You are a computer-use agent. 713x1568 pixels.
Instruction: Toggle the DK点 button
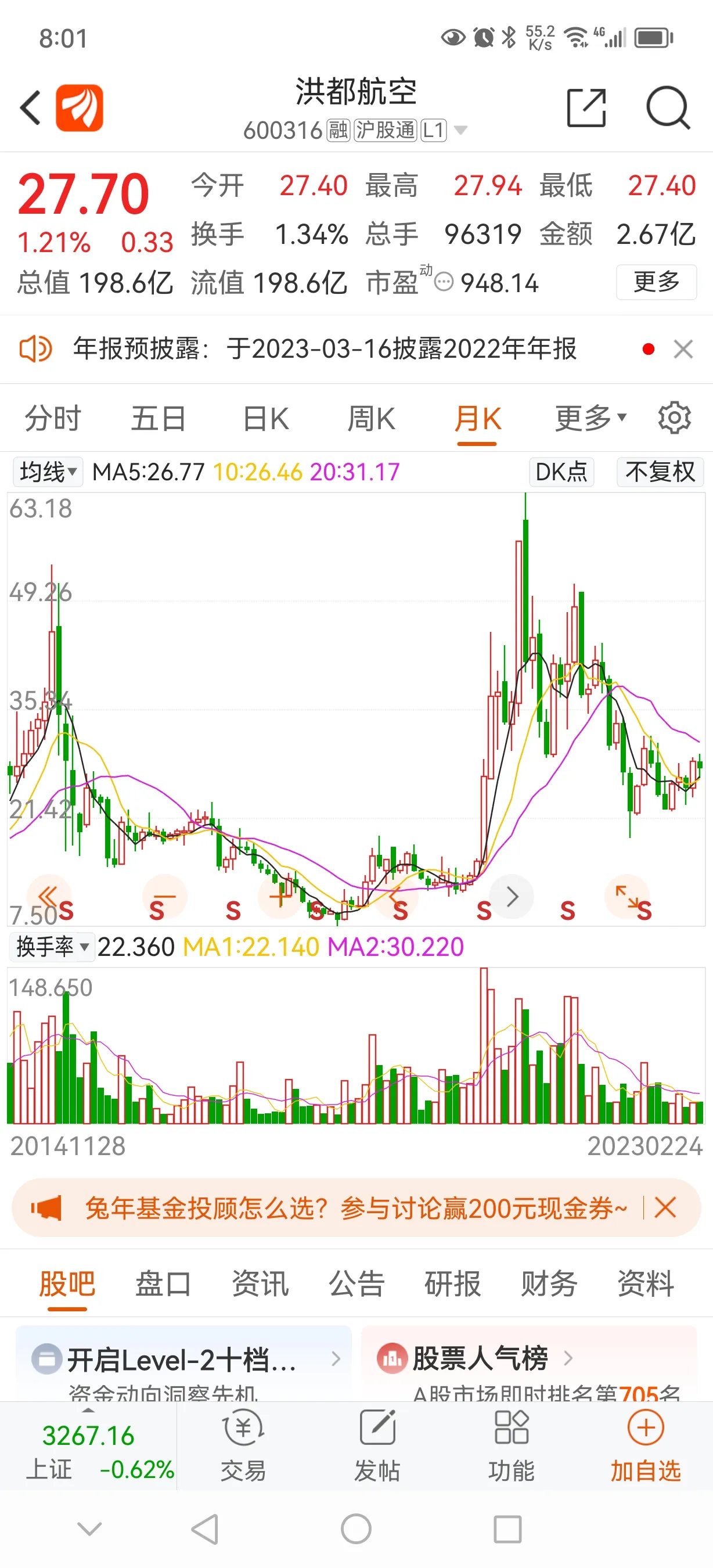point(560,472)
